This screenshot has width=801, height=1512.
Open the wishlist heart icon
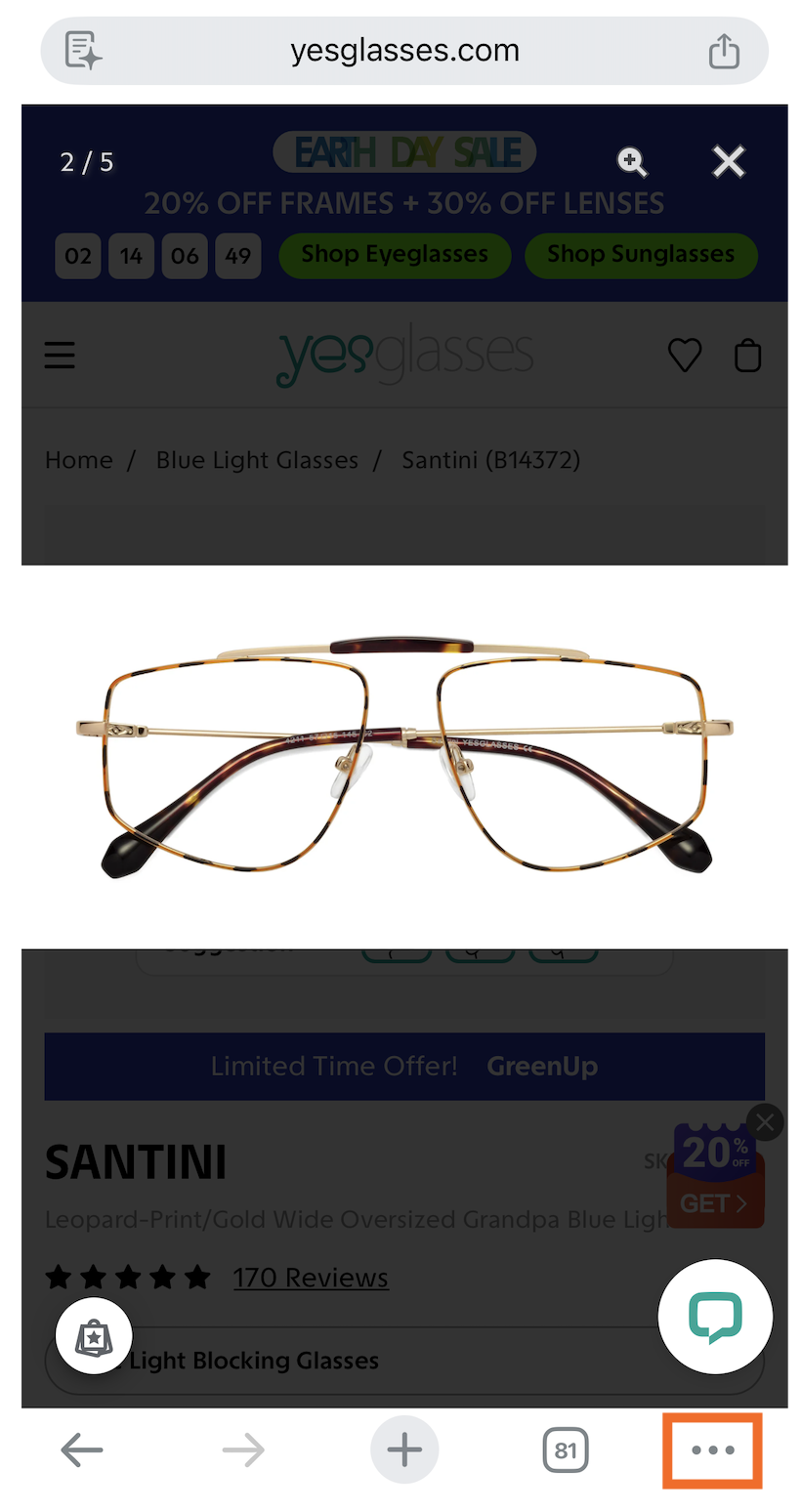pyautogui.click(x=684, y=355)
